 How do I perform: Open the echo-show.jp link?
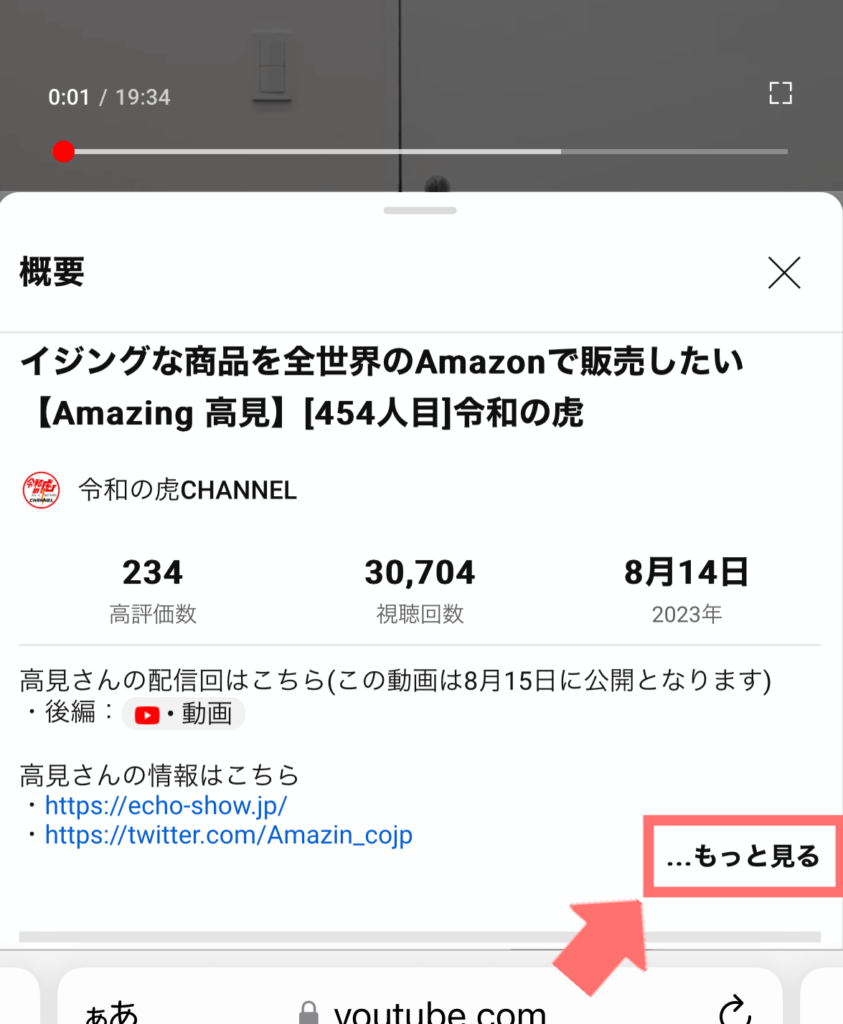click(166, 805)
